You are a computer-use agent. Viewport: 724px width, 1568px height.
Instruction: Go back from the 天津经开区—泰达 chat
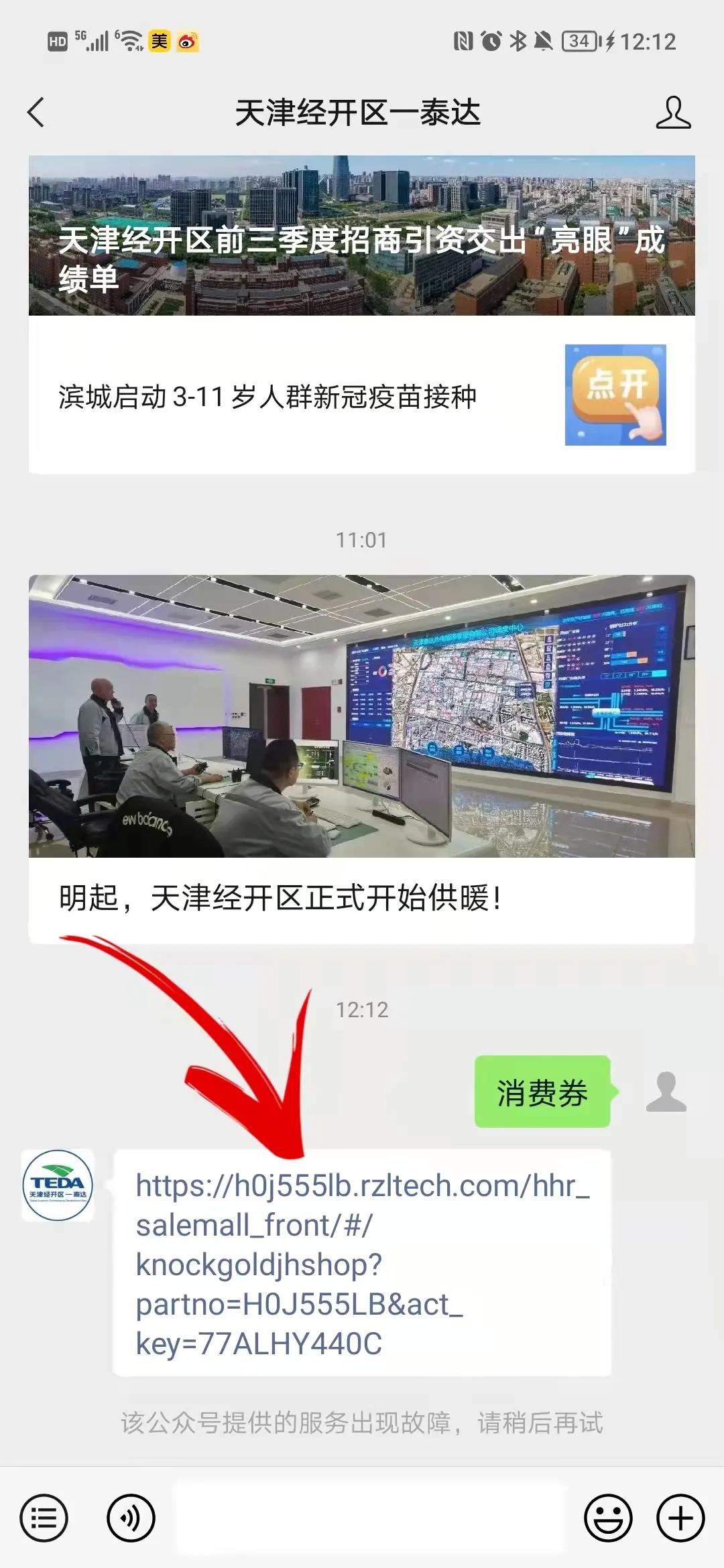(x=37, y=112)
